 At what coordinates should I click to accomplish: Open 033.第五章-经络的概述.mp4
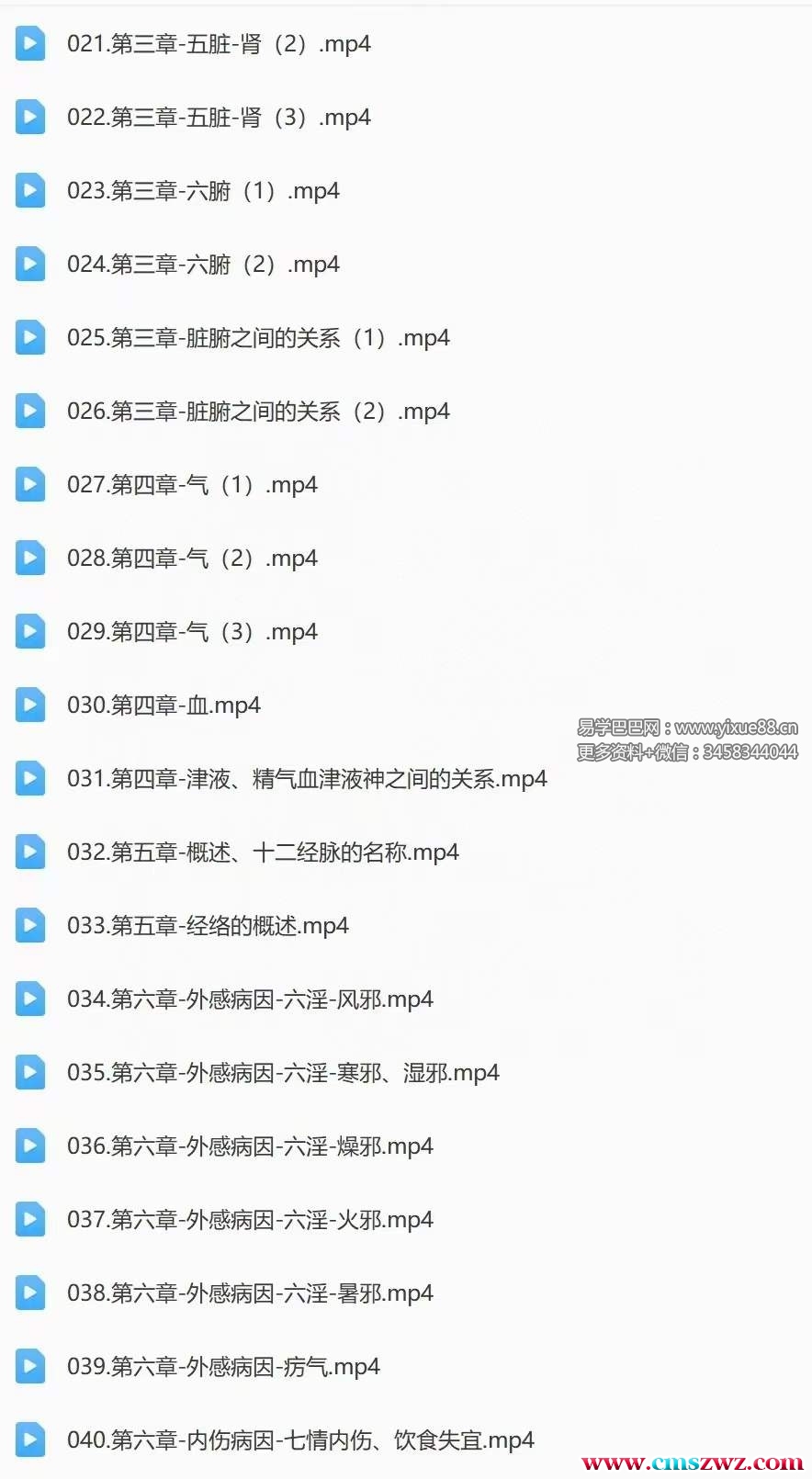208,926
